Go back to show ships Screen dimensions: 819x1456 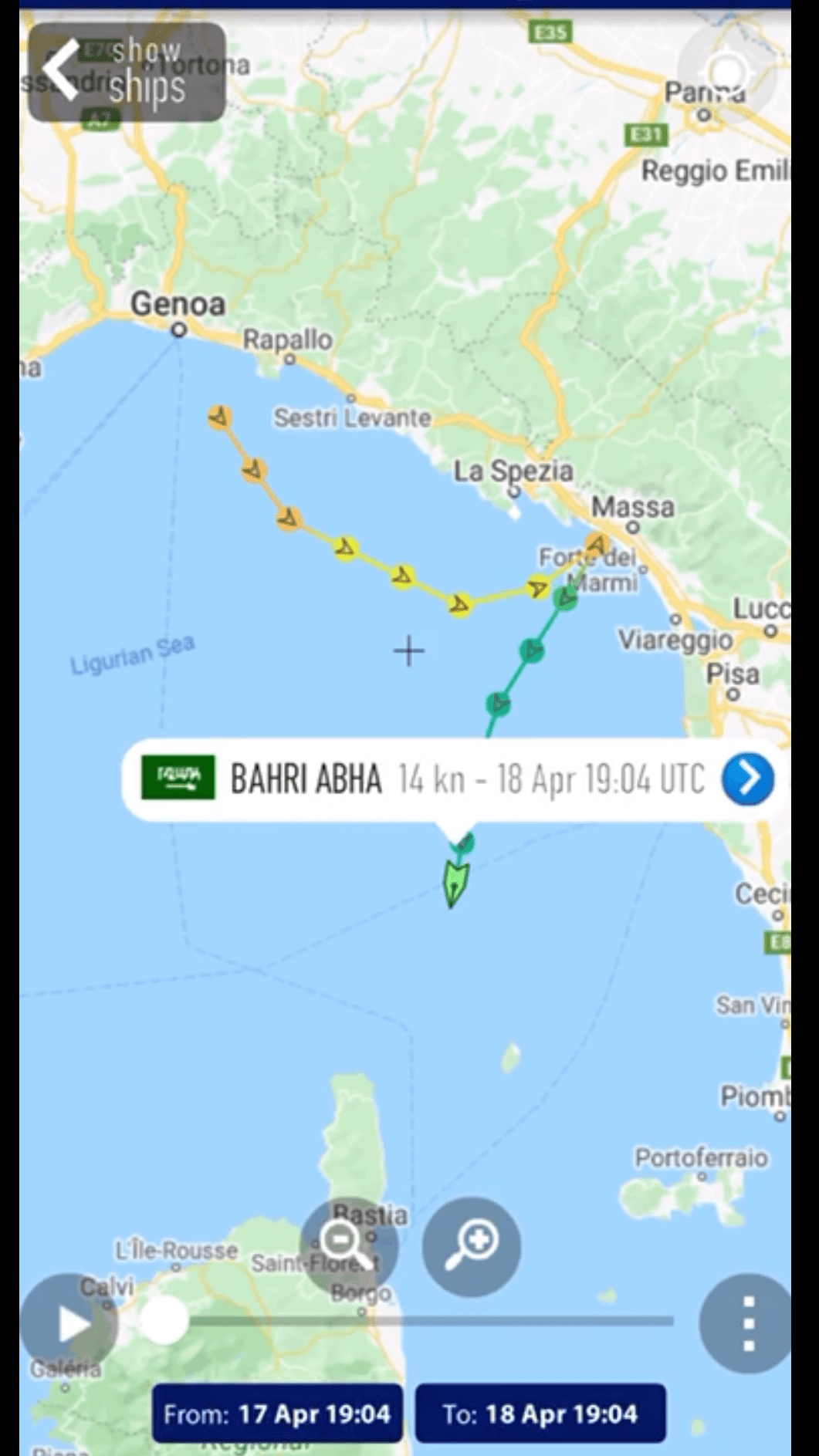tap(126, 71)
